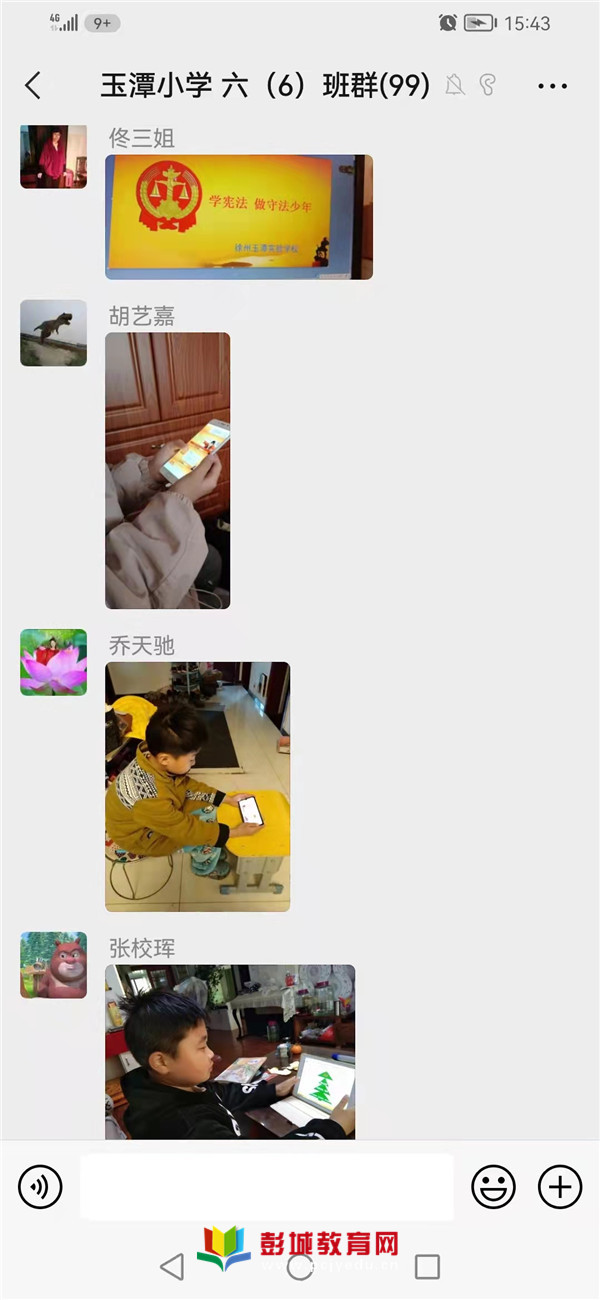Open the three-dot chat options menu
Screen dimensions: 600x1300
point(552,87)
